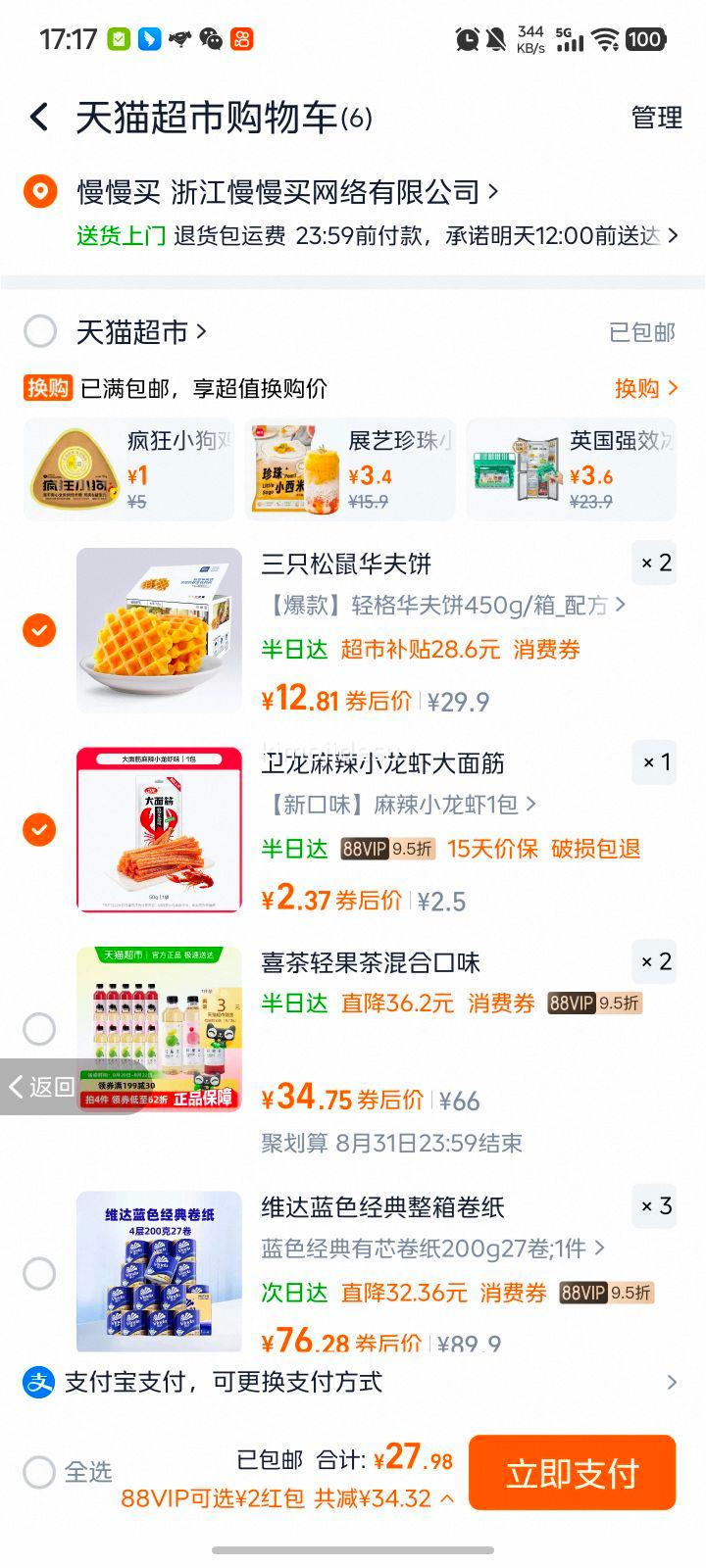Viewport: 706px width, 1568px height.
Task: Expand 麻辣小龙虾1包 flavor options
Action: (x=529, y=804)
